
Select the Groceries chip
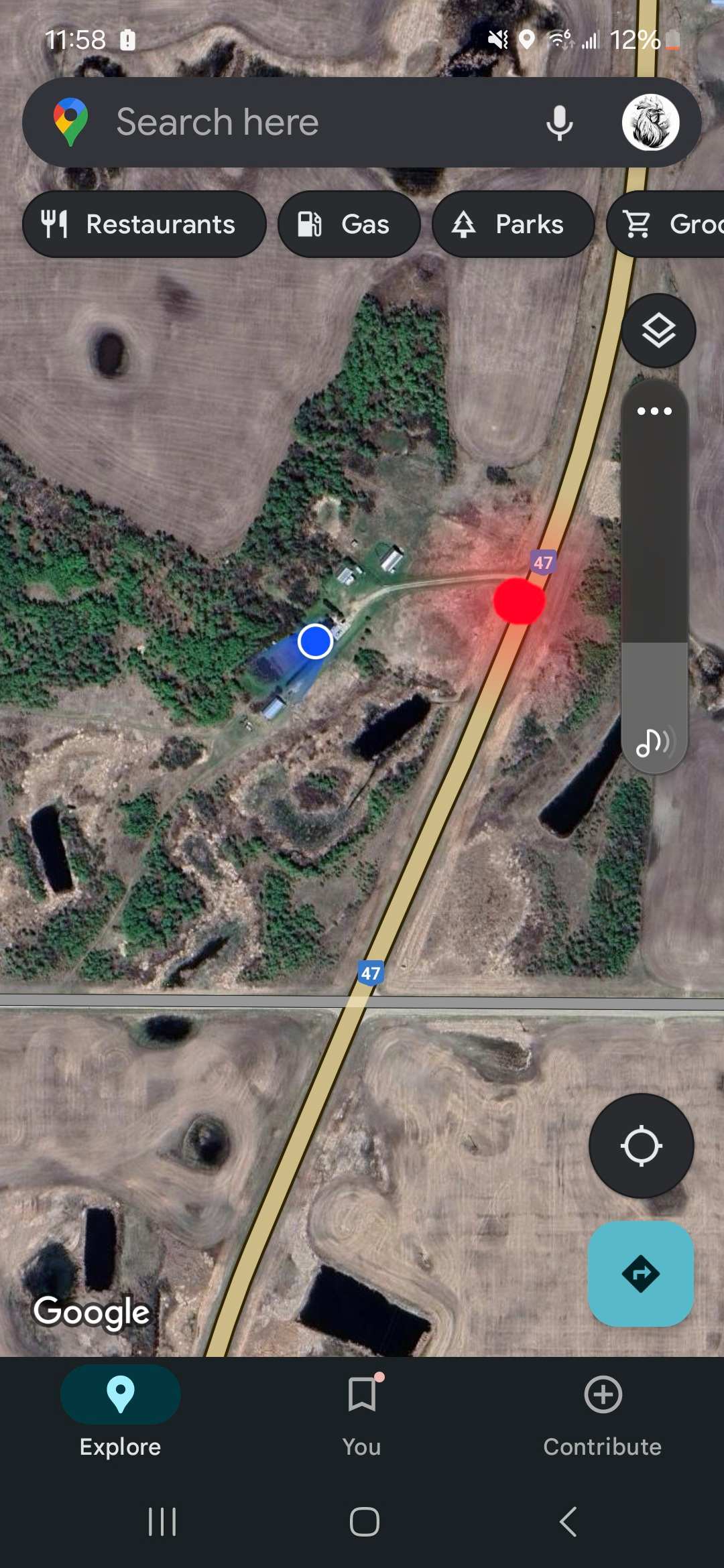666,224
